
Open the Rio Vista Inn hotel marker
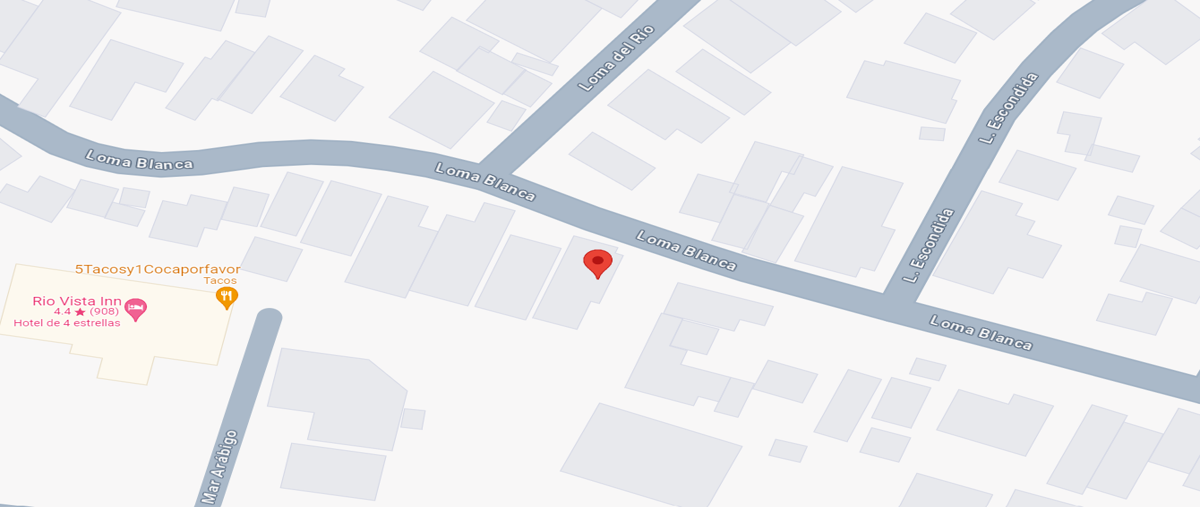pos(135,309)
